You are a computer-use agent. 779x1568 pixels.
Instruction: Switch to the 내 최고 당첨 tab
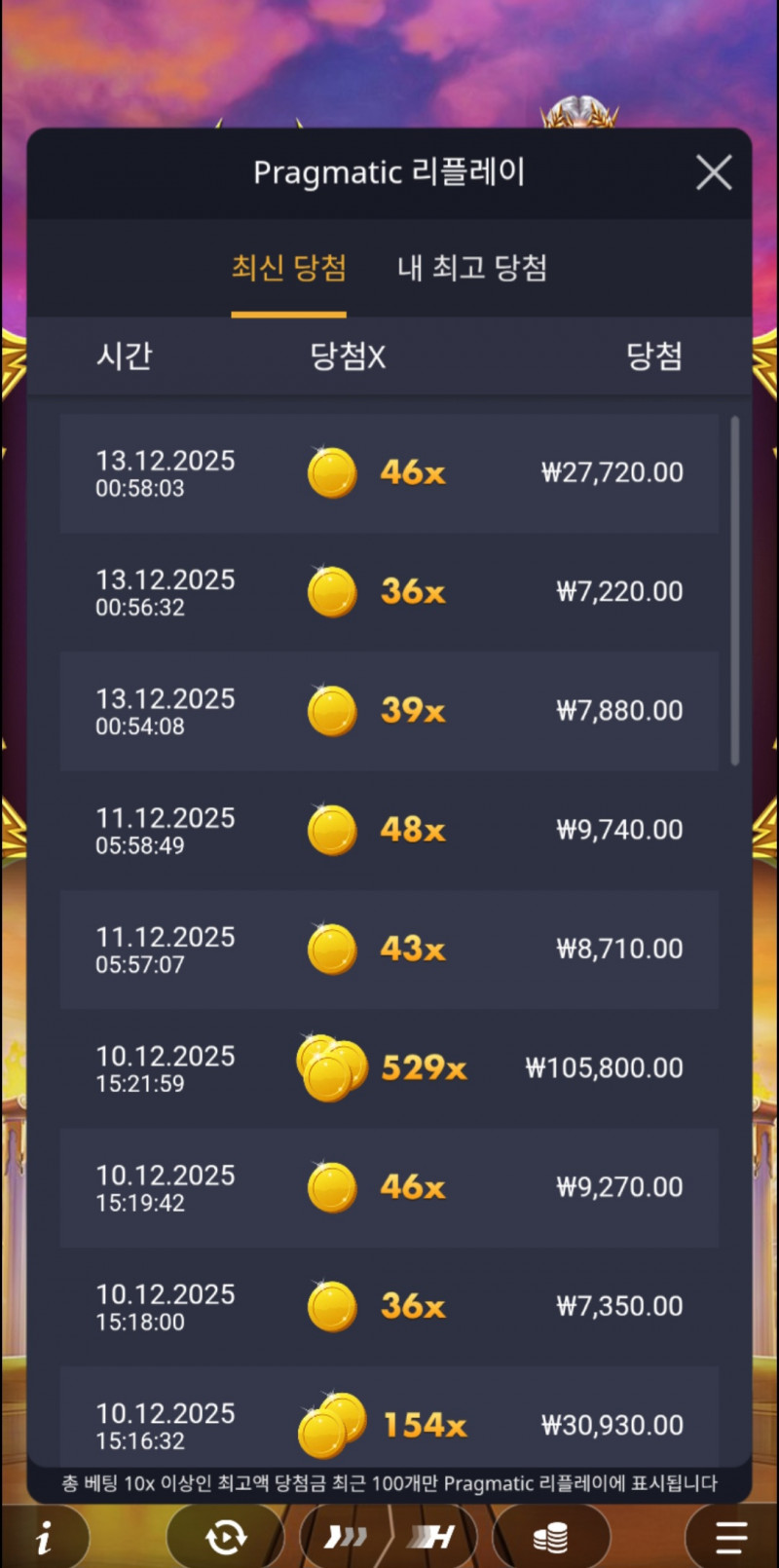472,268
